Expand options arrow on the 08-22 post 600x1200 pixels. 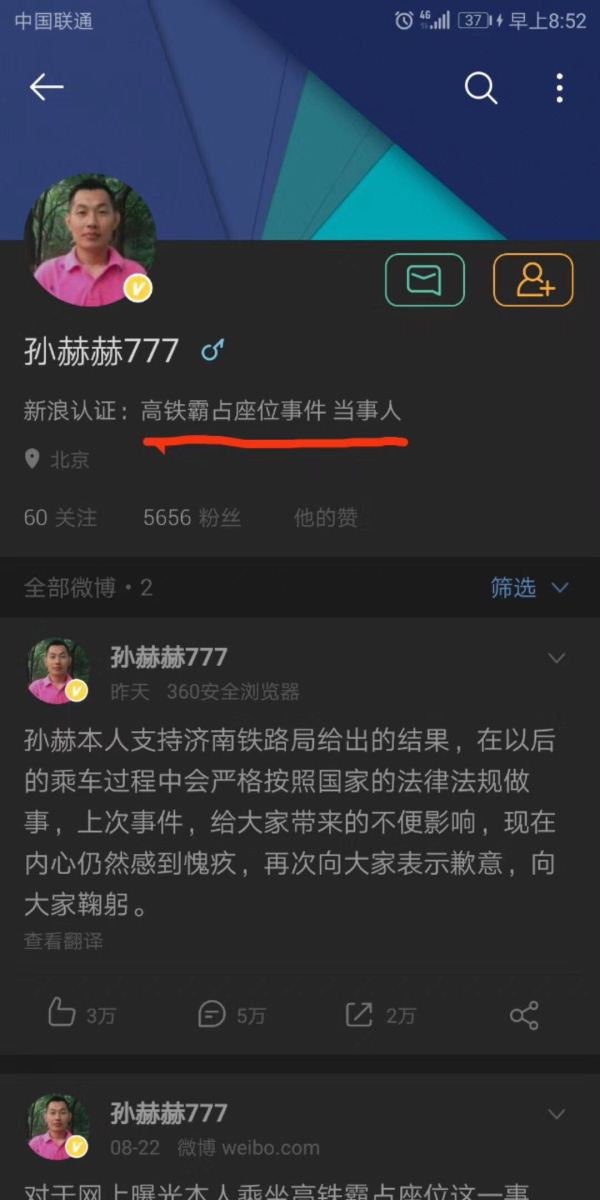click(556, 1114)
